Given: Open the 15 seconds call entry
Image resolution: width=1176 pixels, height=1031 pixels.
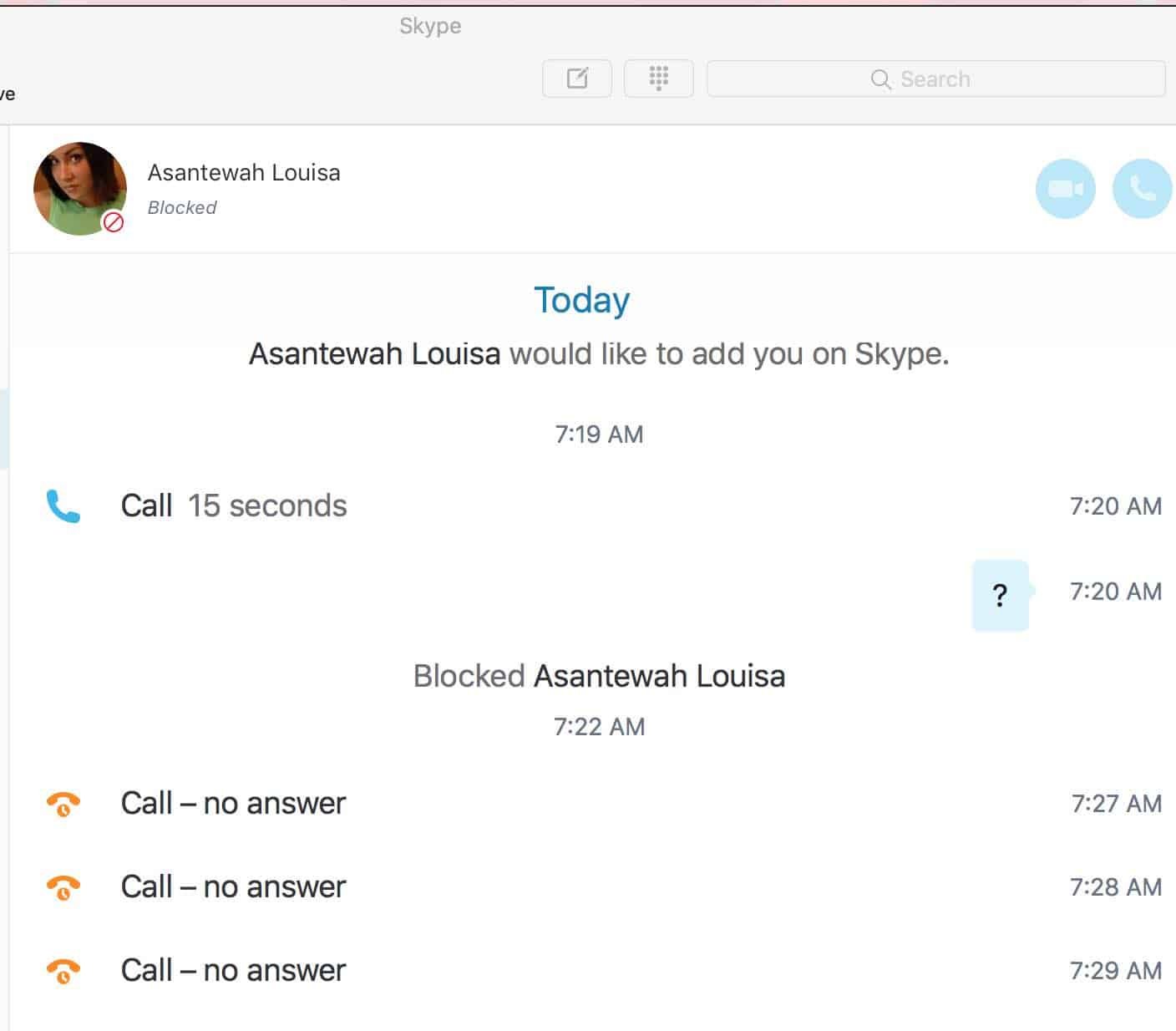Looking at the screenshot, I should click(x=234, y=505).
